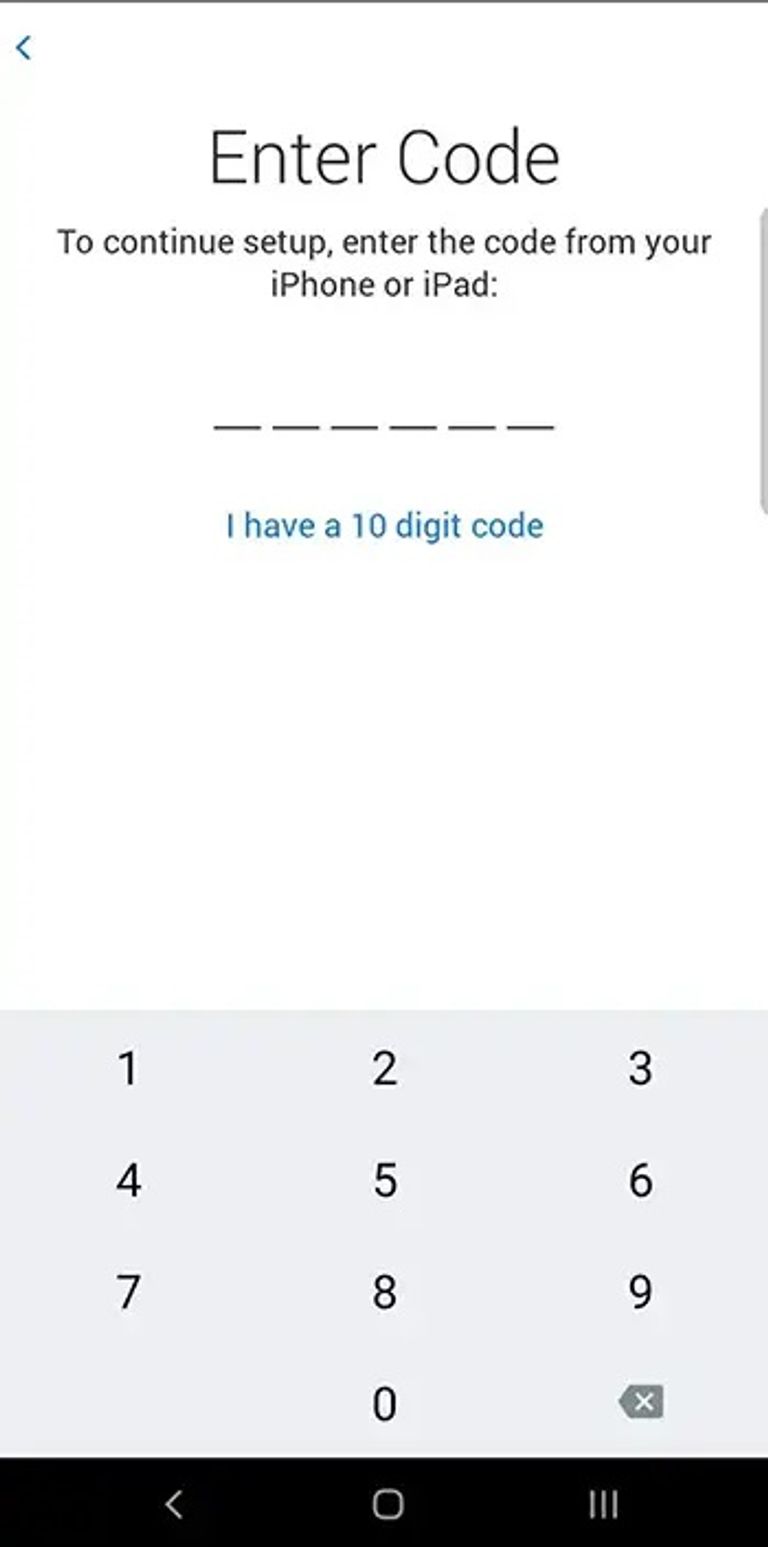Tap the six-digit code entry field
Image resolution: width=768 pixels, height=1547 pixels.
click(384, 420)
